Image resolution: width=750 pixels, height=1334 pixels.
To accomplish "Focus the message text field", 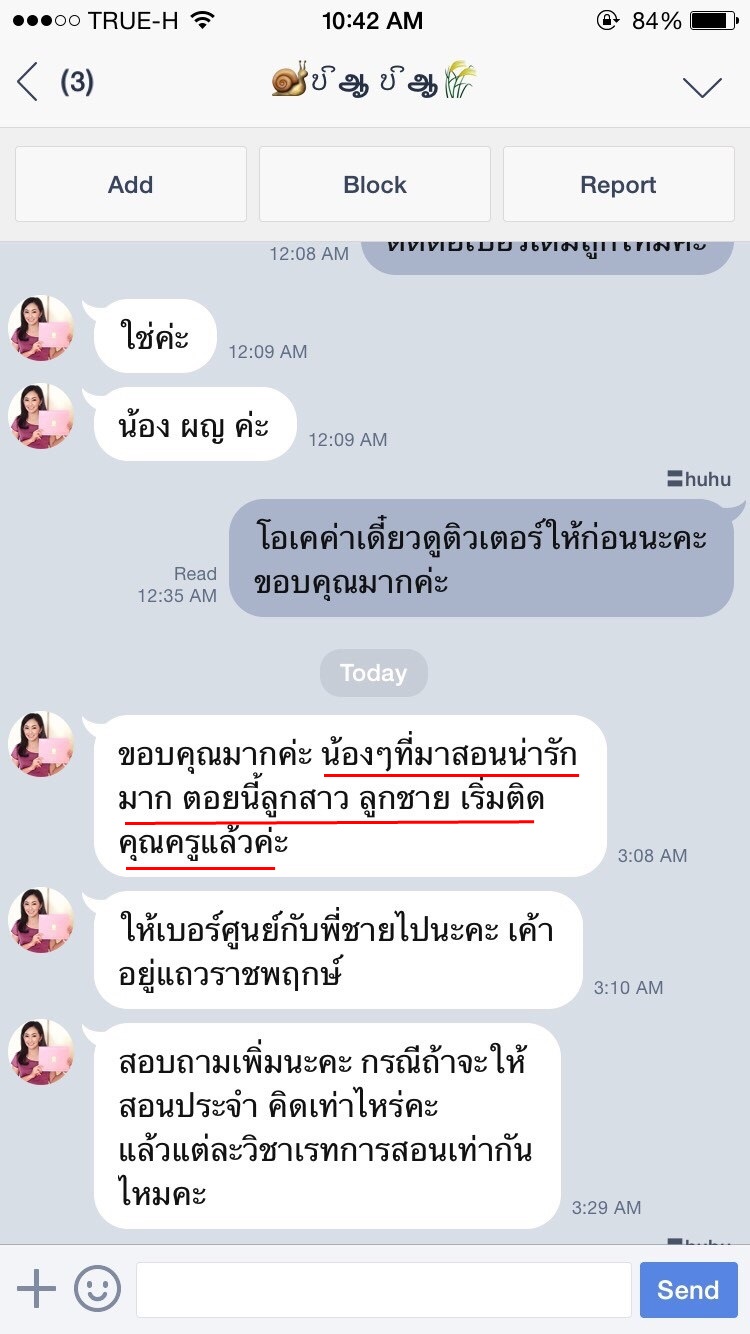I will coord(383,1290).
